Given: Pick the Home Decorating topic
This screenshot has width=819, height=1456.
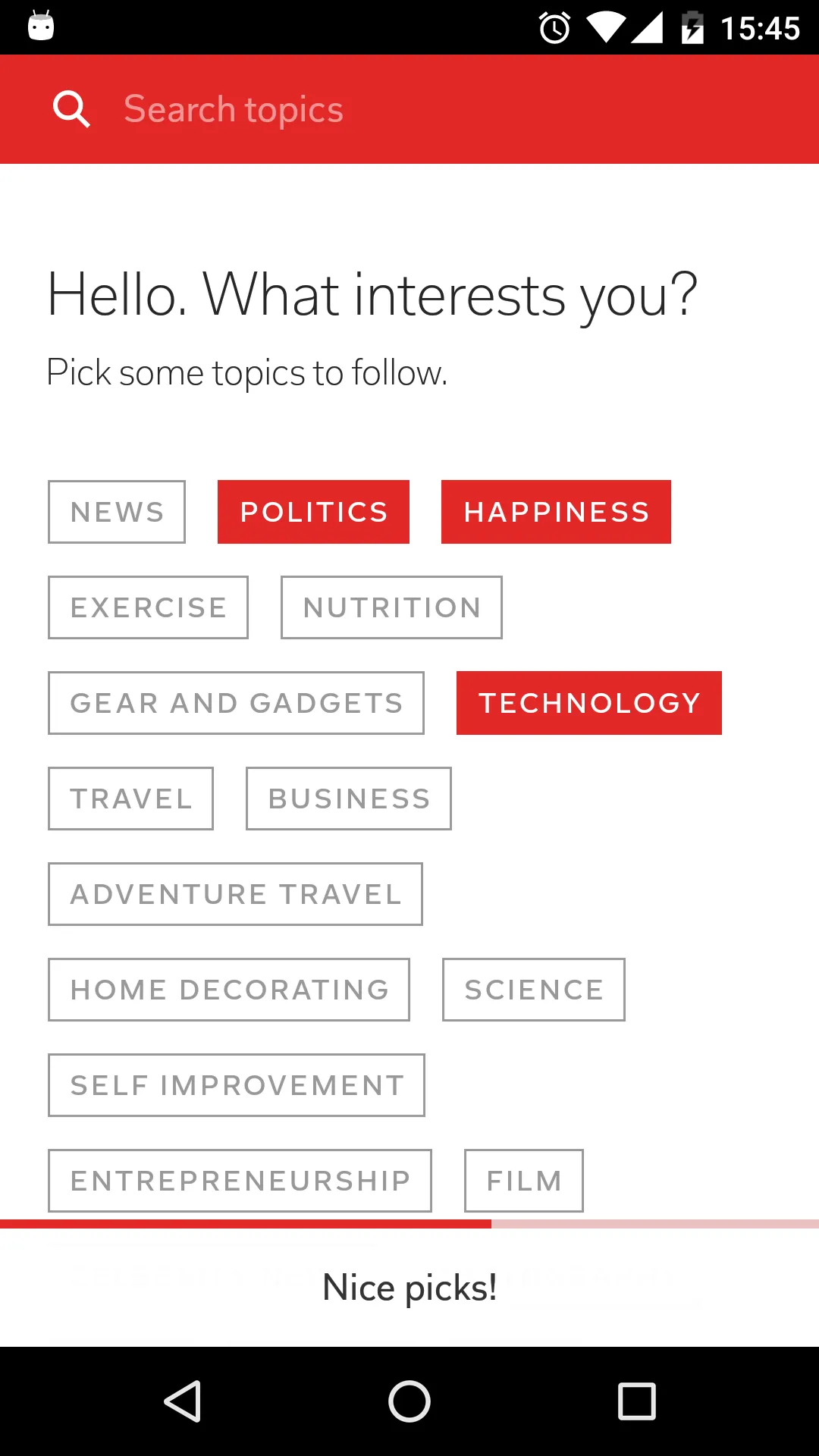Looking at the screenshot, I should (x=229, y=990).
